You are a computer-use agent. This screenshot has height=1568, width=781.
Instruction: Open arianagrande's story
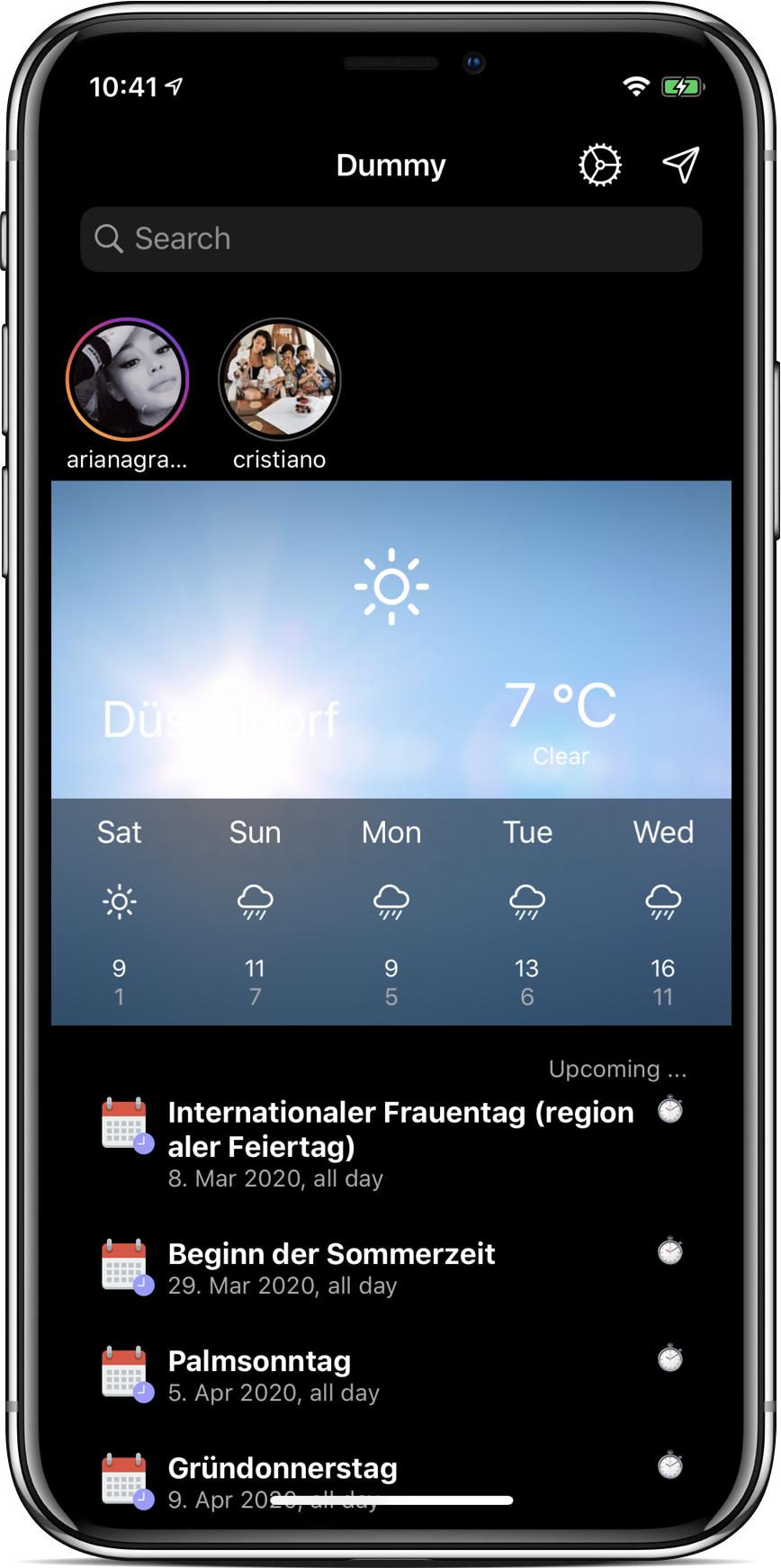pos(127,380)
